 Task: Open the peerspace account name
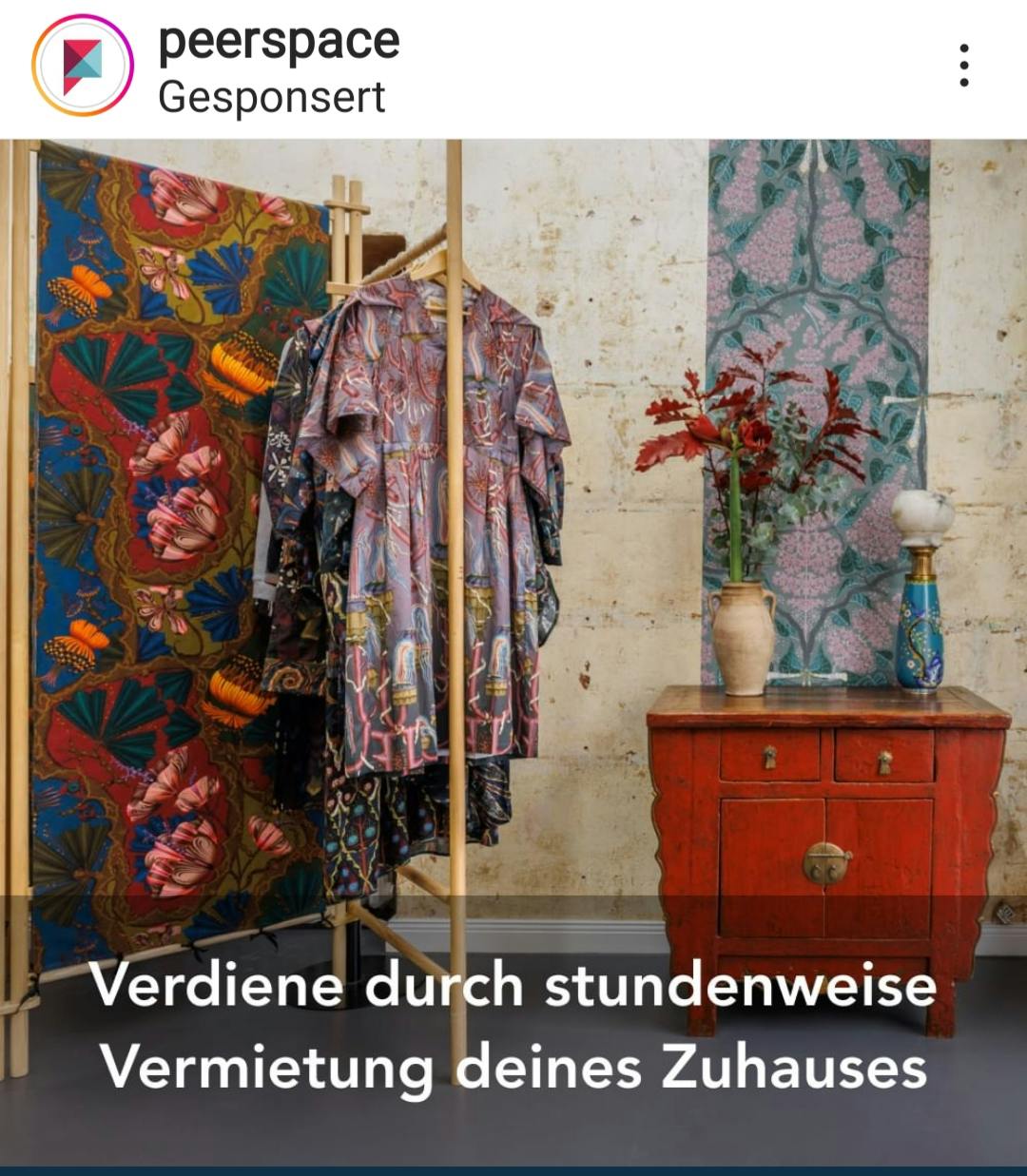[278, 42]
